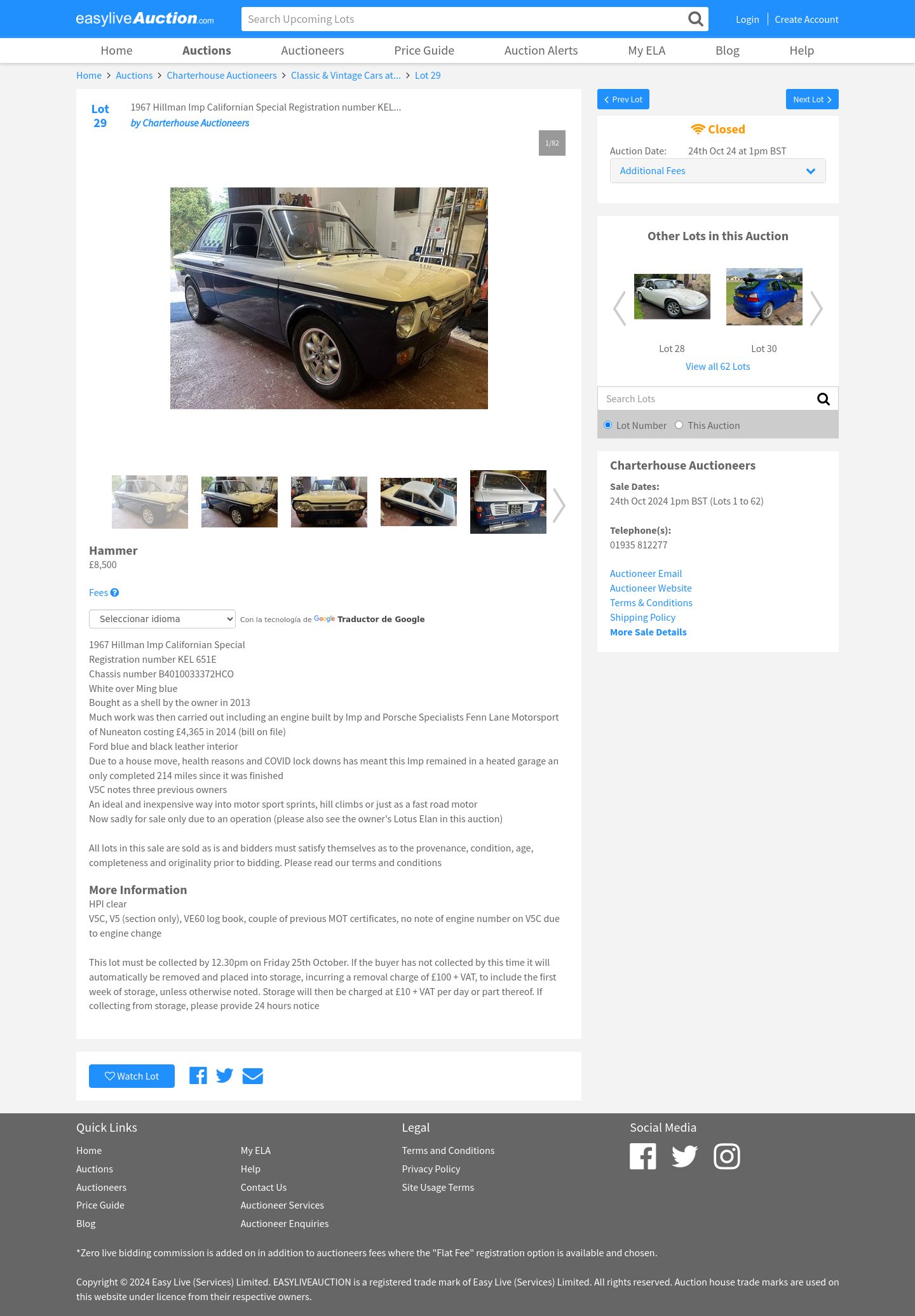Image resolution: width=915 pixels, height=1316 pixels.
Task: Open the Seleccionar idioma language dropdown
Action: point(162,619)
